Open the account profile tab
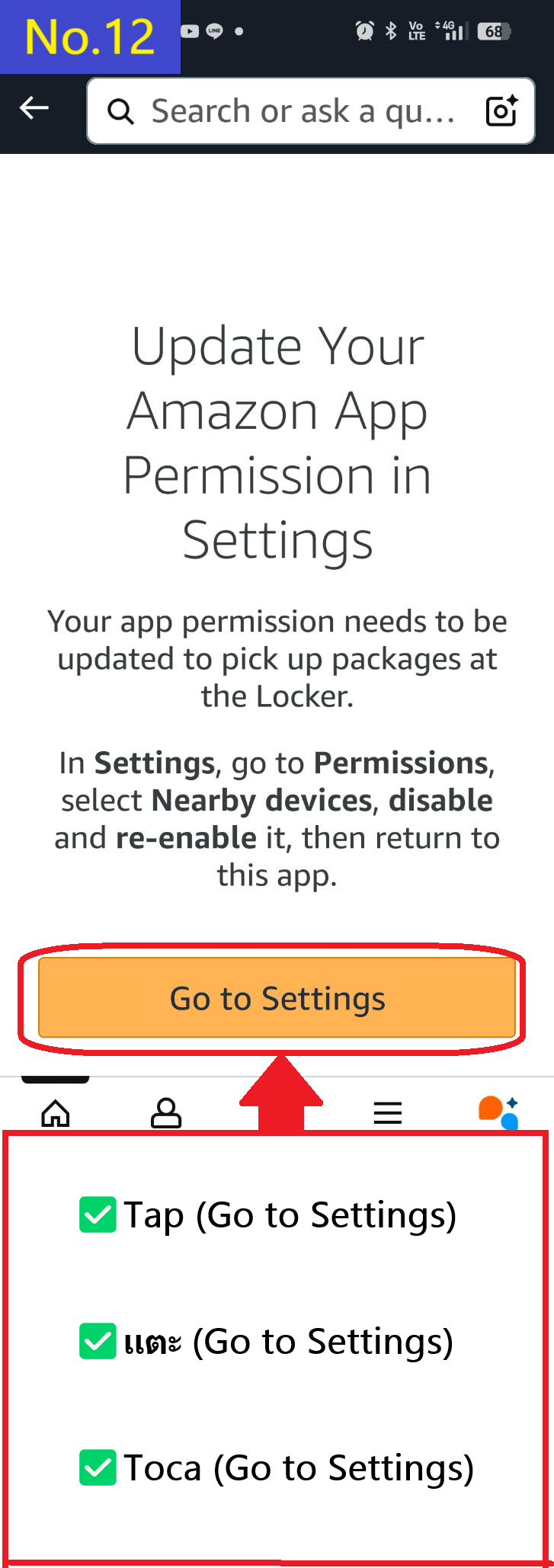The width and height of the screenshot is (554, 1568). coord(166,1112)
